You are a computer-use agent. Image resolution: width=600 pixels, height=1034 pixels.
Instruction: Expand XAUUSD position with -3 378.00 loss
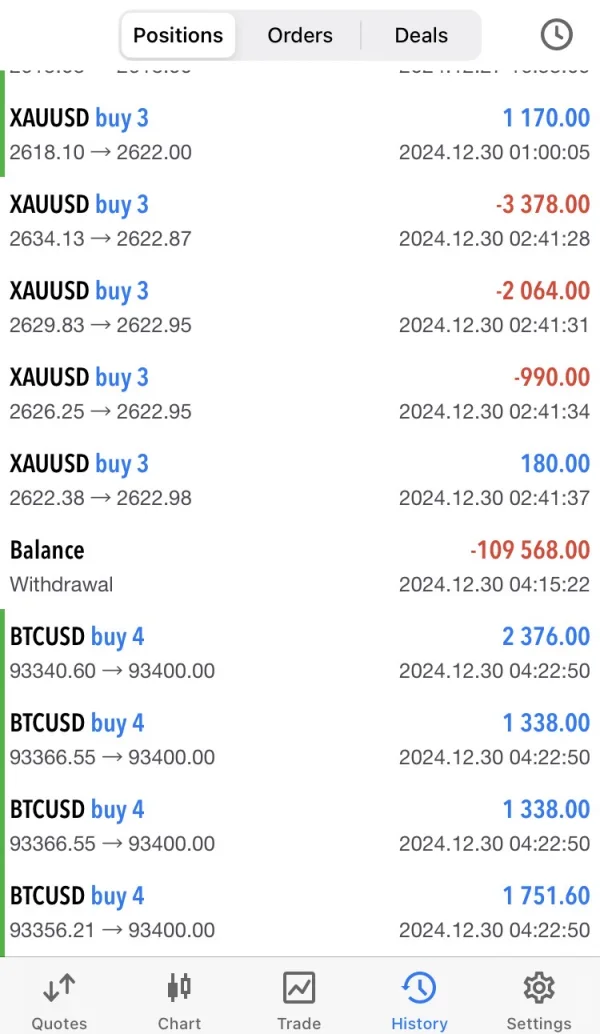300,221
